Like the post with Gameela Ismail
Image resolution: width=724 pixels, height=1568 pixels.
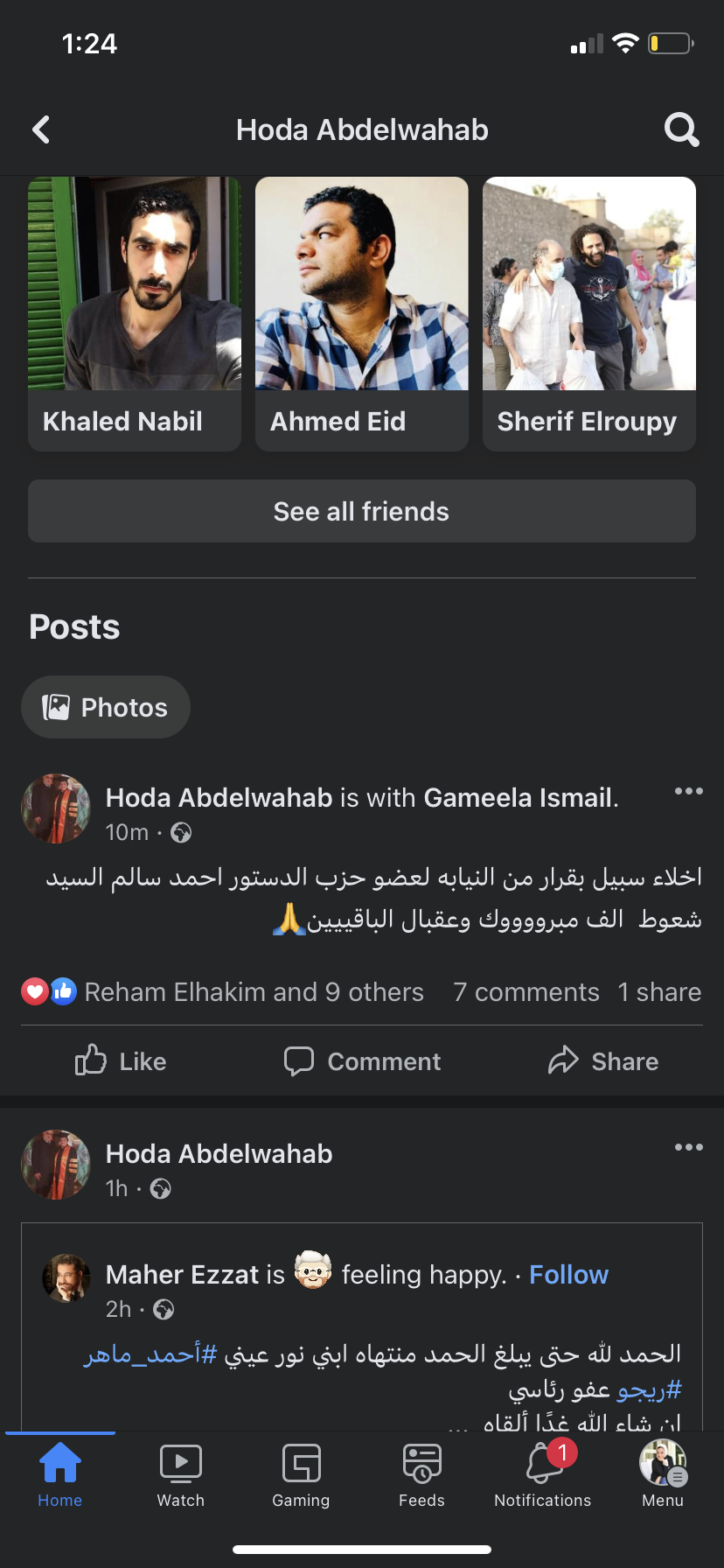click(x=121, y=1061)
